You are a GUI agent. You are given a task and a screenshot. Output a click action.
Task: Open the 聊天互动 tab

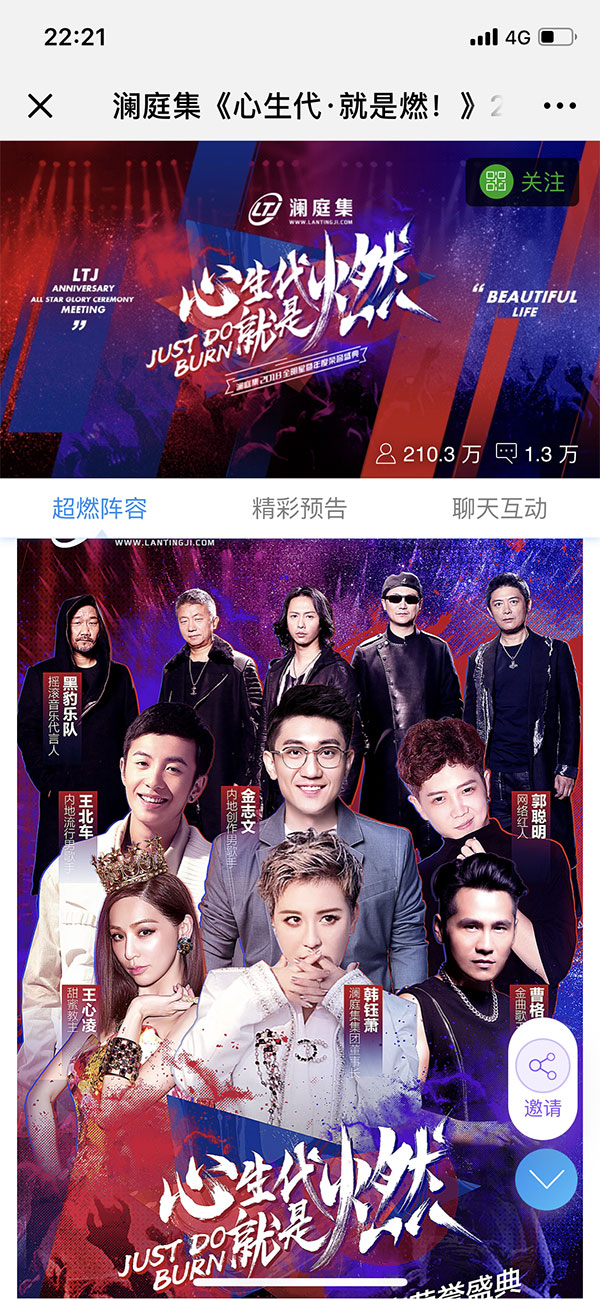click(x=499, y=508)
